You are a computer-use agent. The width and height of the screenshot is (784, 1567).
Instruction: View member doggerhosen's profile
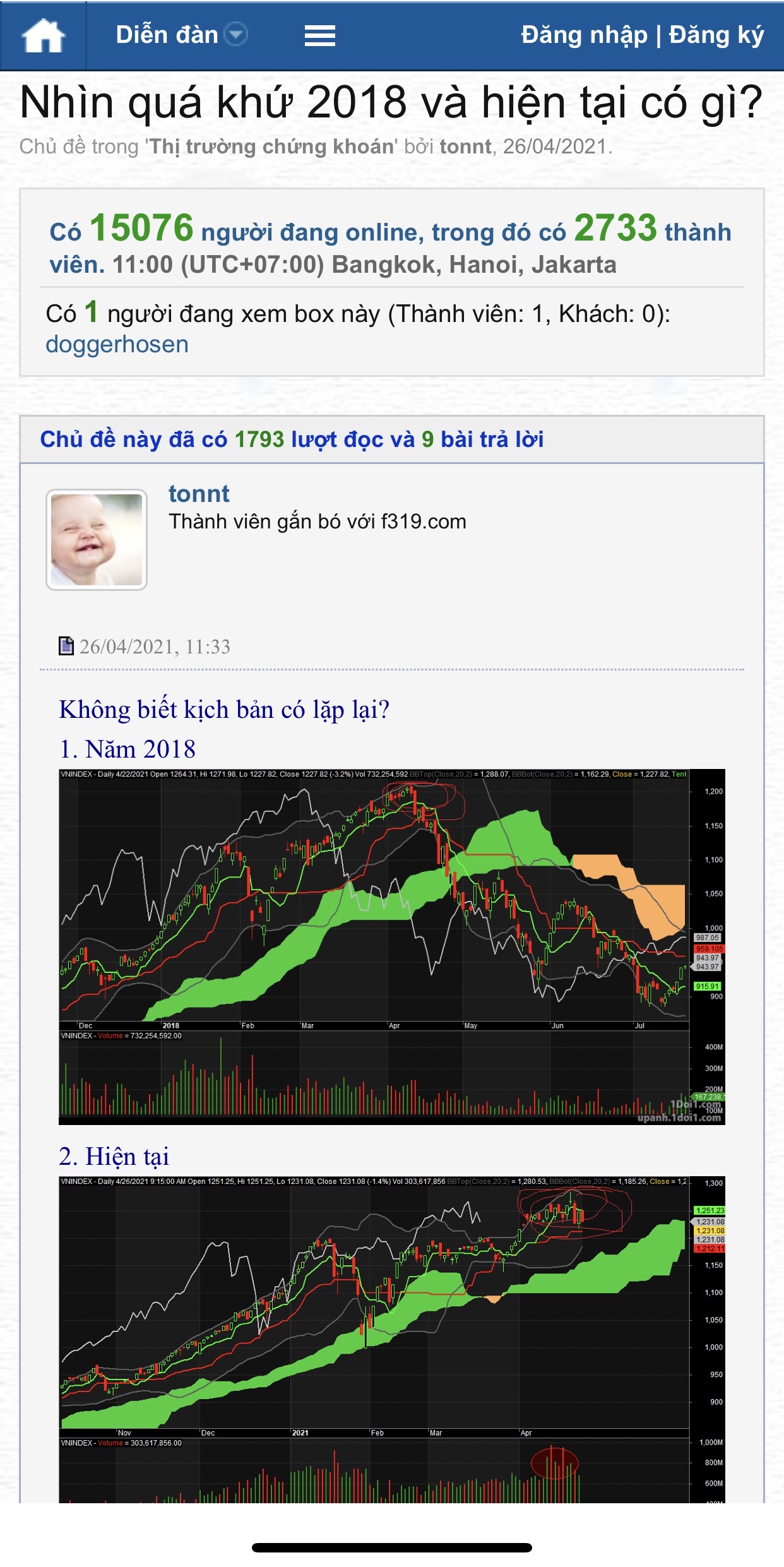coord(117,345)
